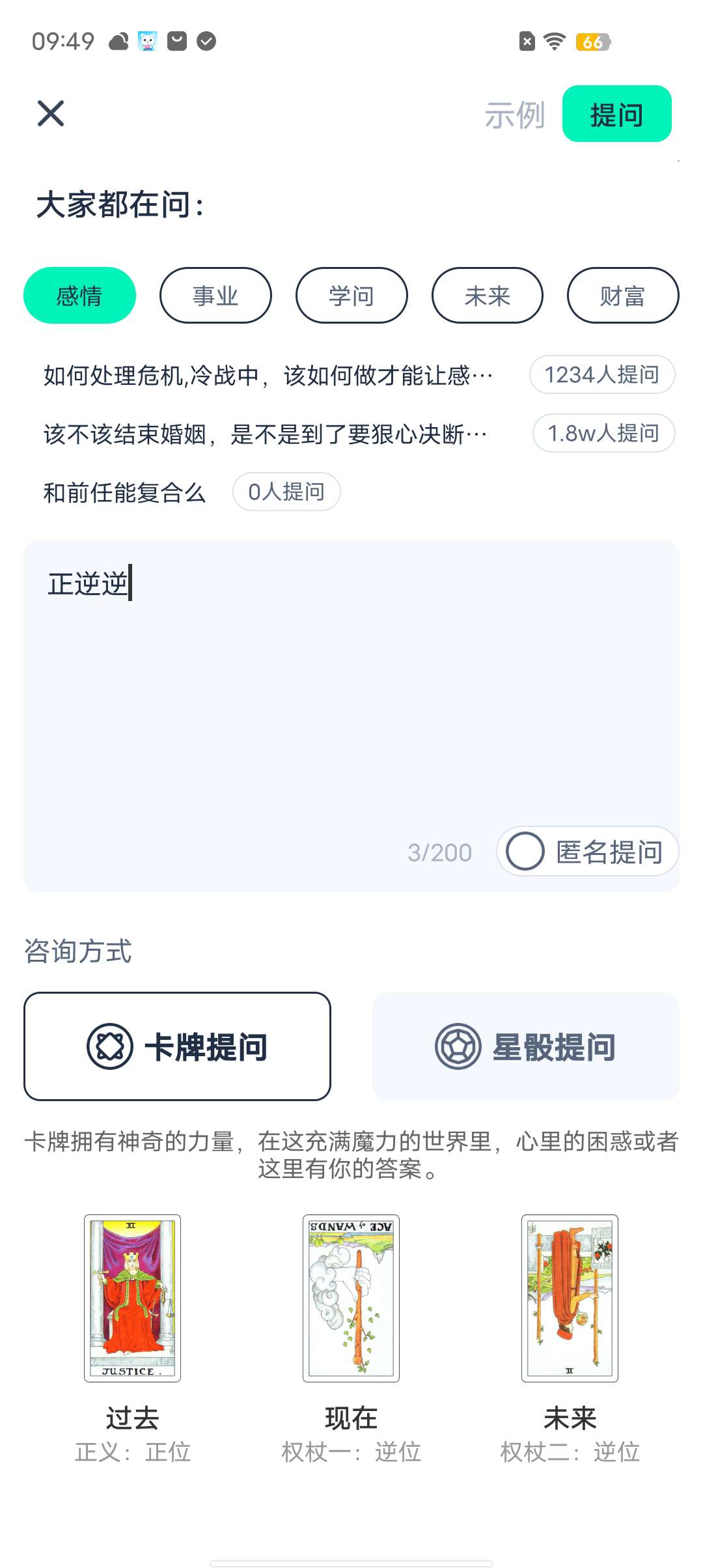Switch to 星骰提问 consultation method

coord(525,1046)
